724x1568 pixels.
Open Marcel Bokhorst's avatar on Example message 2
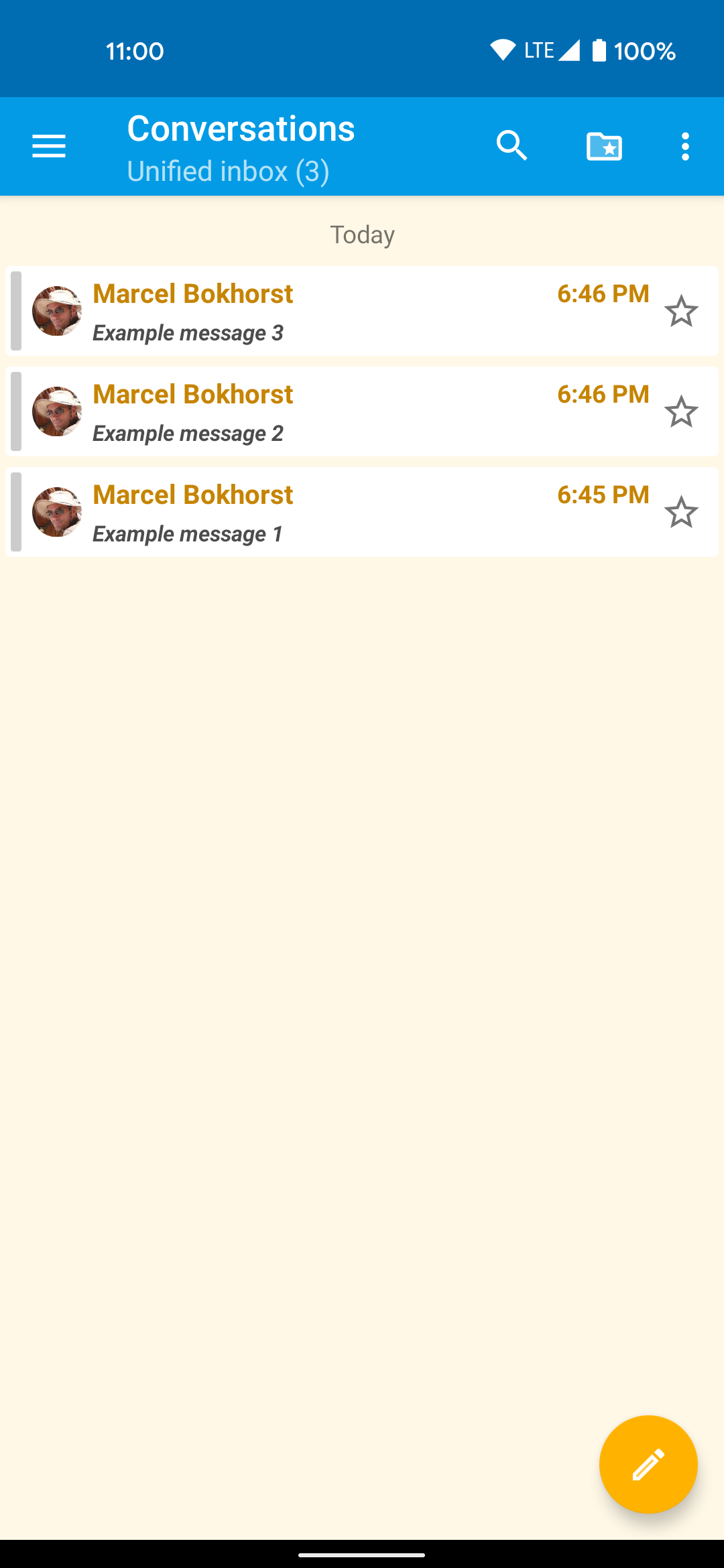pyautogui.click(x=57, y=411)
